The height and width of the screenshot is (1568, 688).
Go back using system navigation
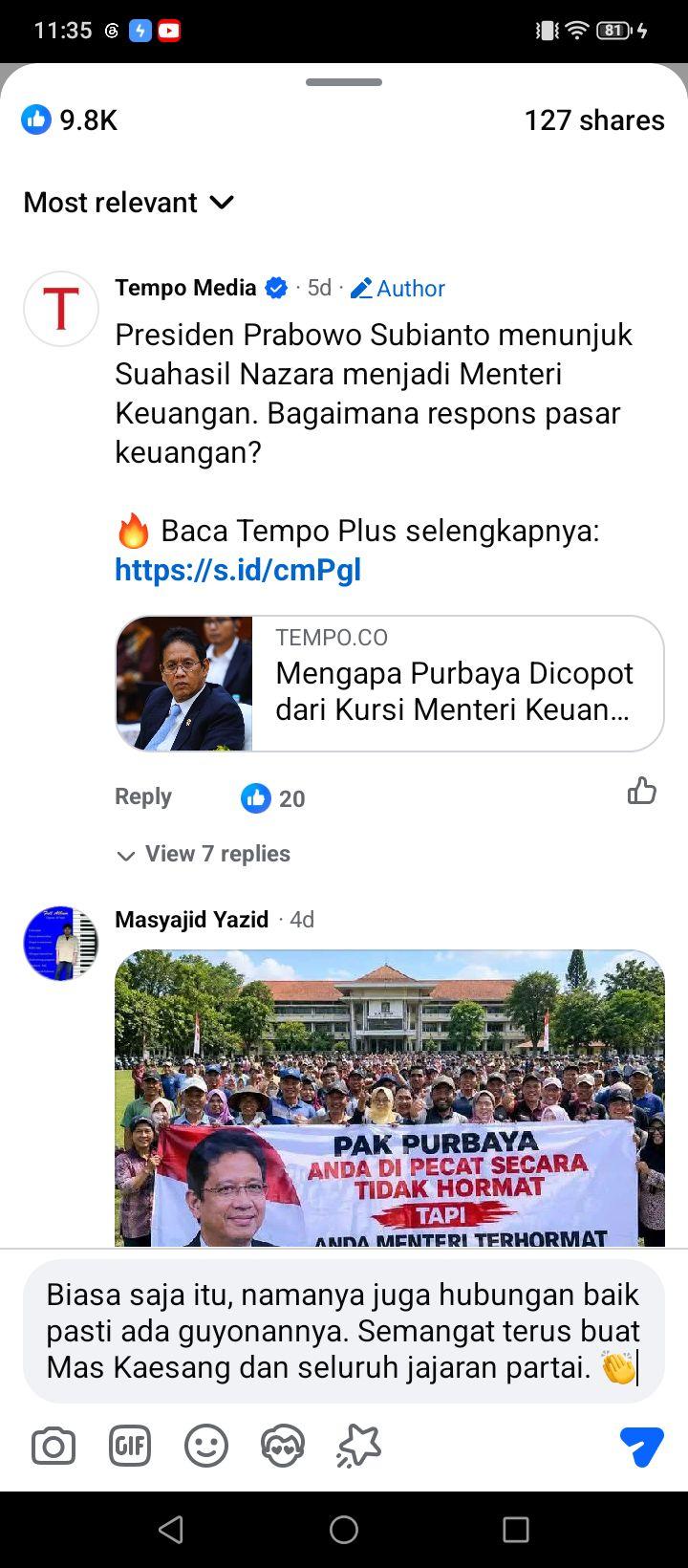click(x=171, y=1530)
